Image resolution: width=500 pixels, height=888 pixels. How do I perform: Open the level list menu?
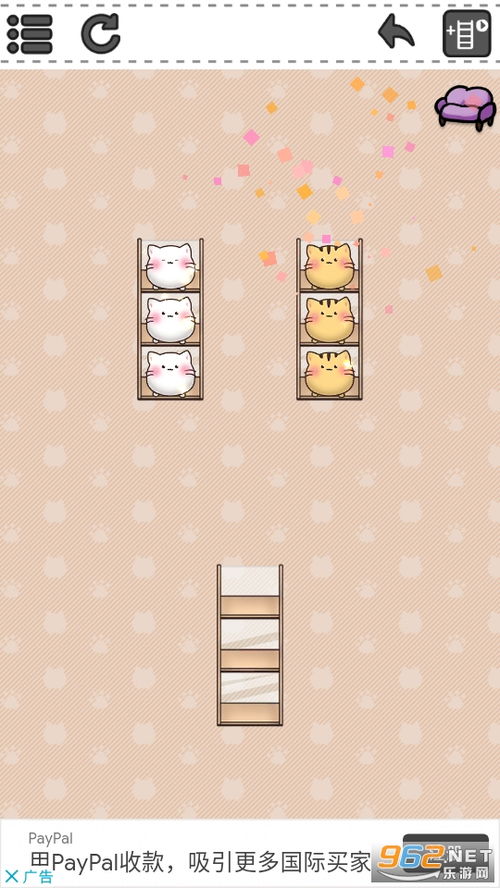point(30,33)
